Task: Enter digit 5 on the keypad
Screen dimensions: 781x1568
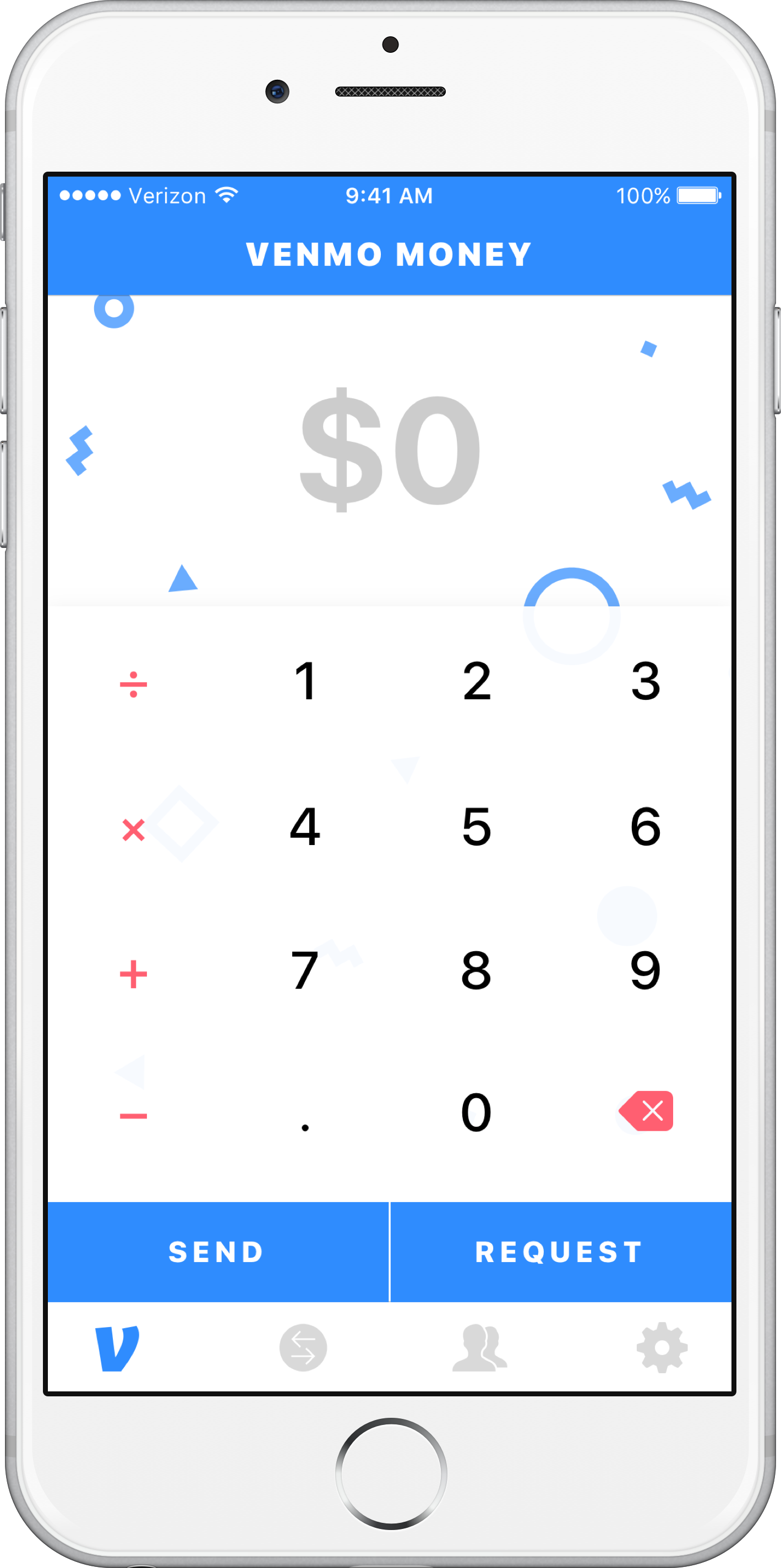Action: [477, 826]
